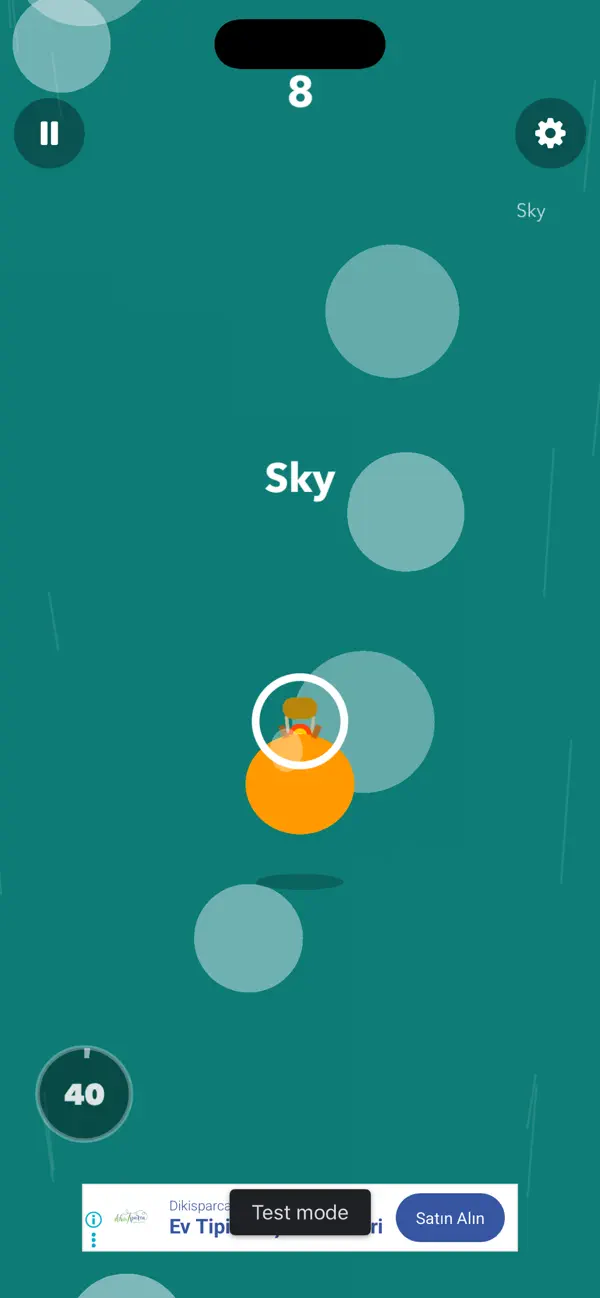Open the ad info icon
The image size is (600, 1298).
tap(94, 1220)
